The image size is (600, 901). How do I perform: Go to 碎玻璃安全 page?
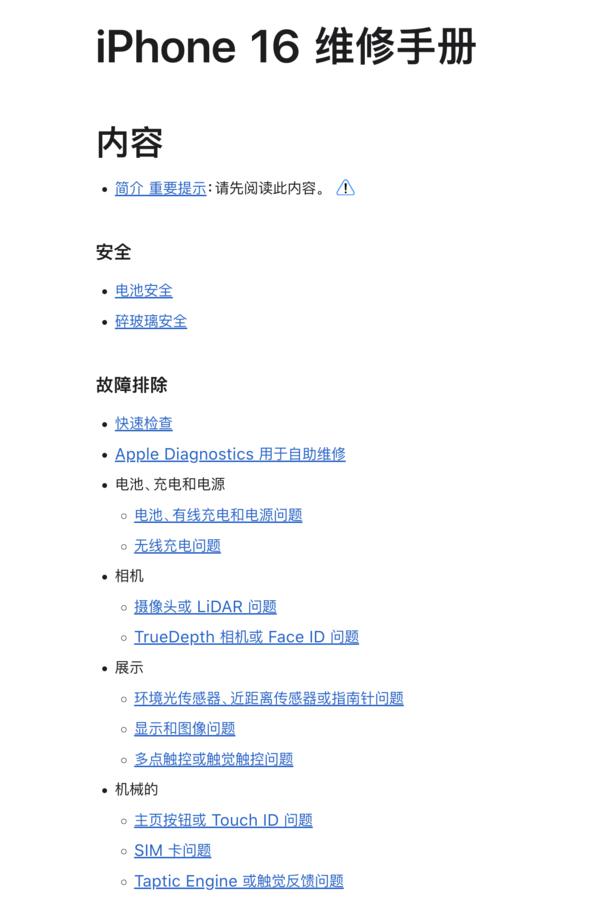click(151, 321)
